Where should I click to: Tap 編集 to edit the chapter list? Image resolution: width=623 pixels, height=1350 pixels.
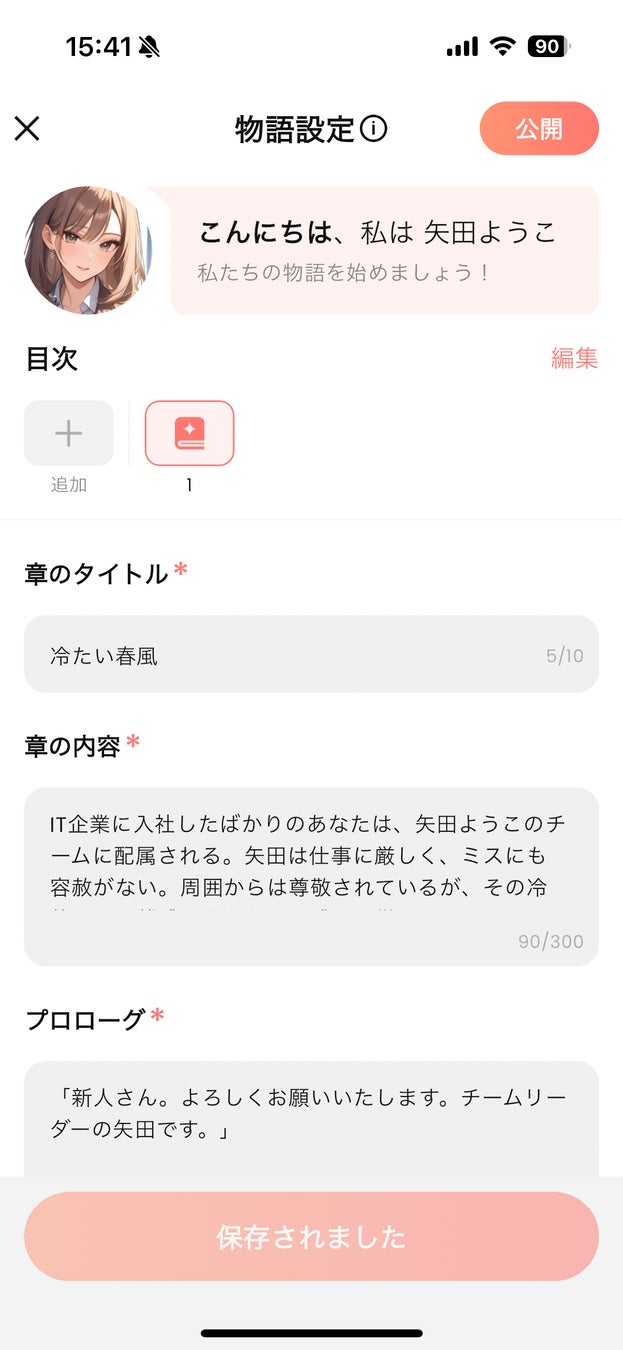click(574, 359)
